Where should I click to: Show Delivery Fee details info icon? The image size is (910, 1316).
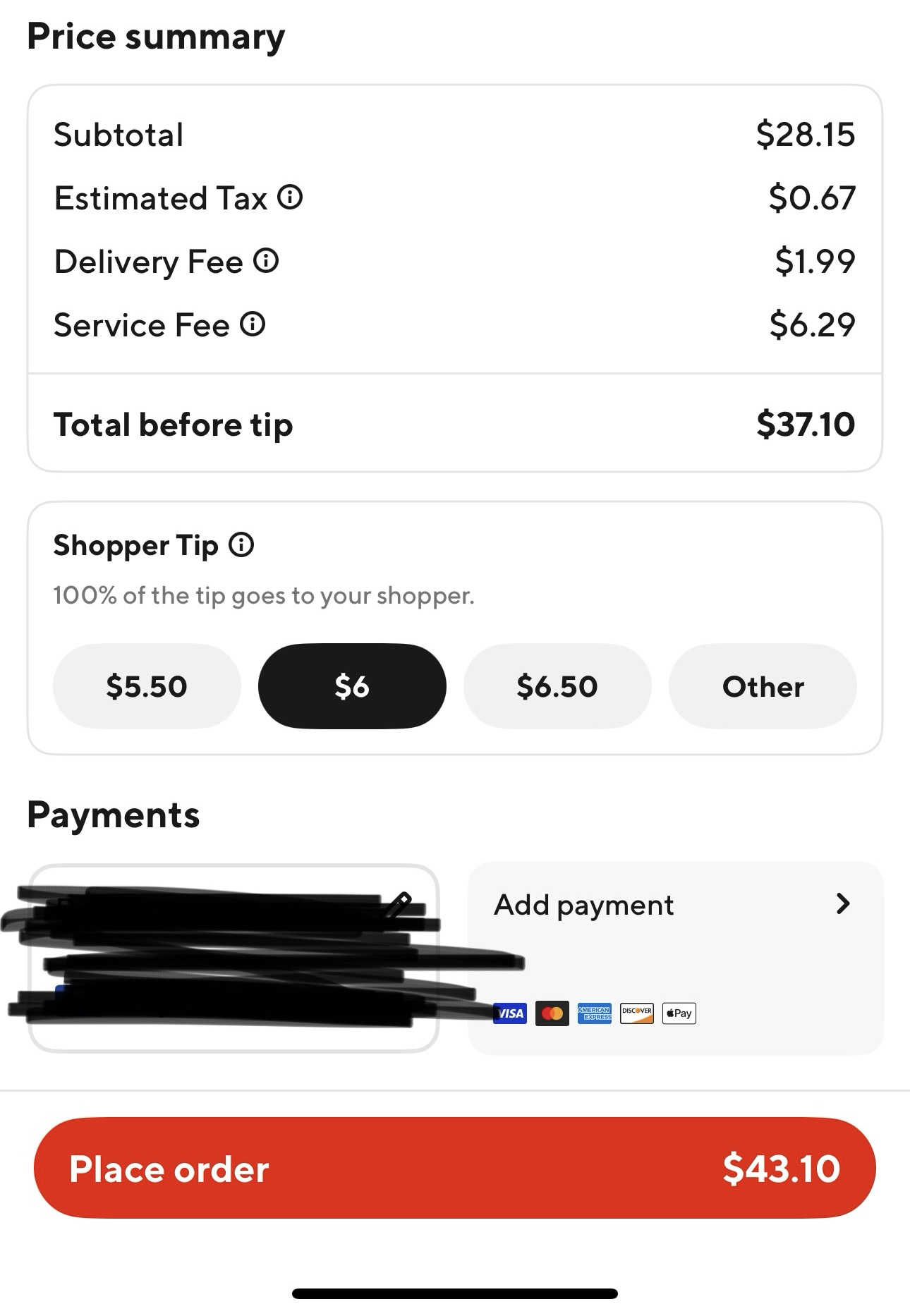(266, 261)
